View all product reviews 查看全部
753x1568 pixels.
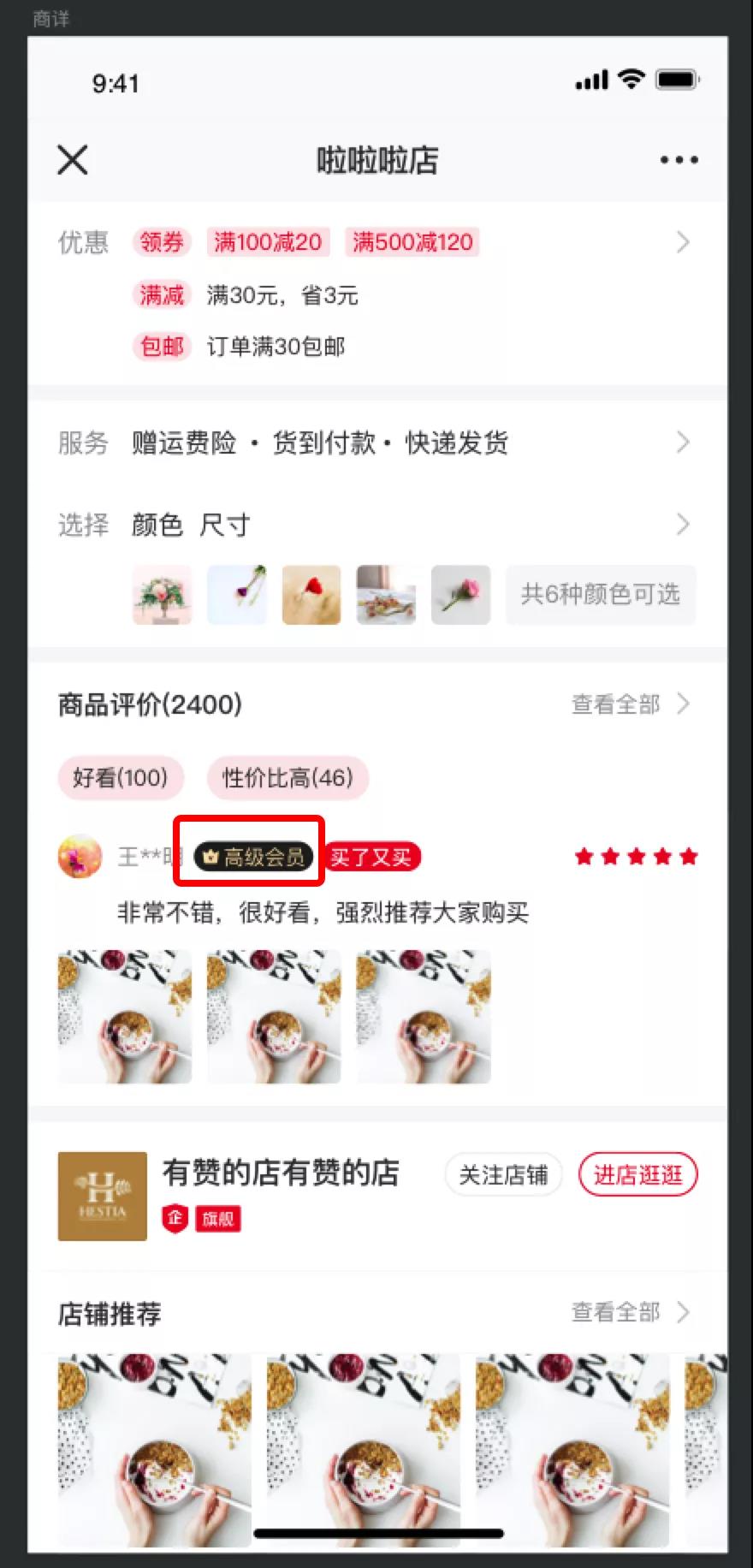[x=629, y=704]
